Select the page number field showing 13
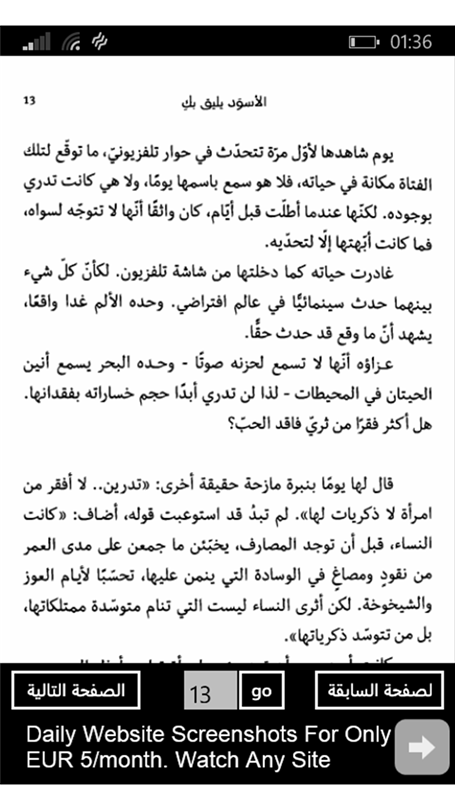This screenshot has width=455, height=810. click(211, 690)
